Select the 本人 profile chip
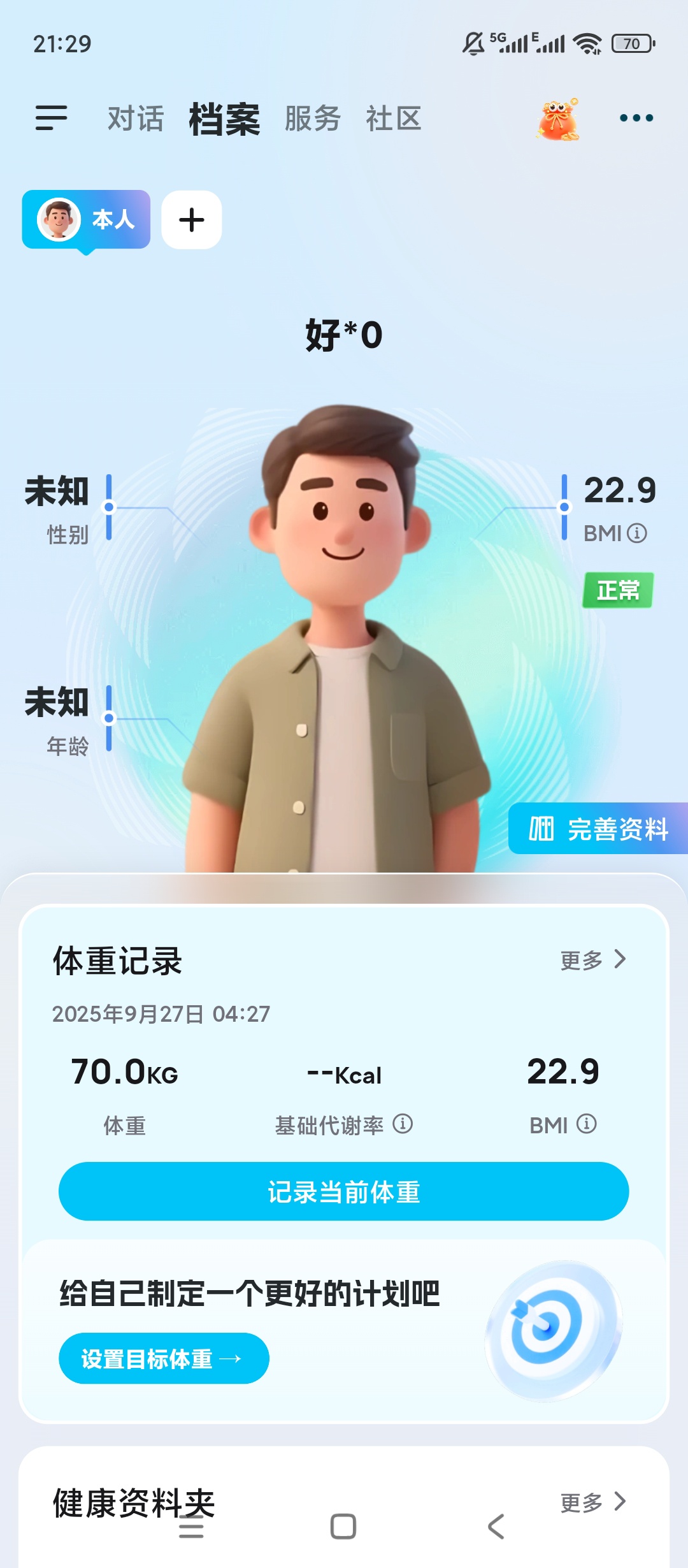 click(86, 219)
